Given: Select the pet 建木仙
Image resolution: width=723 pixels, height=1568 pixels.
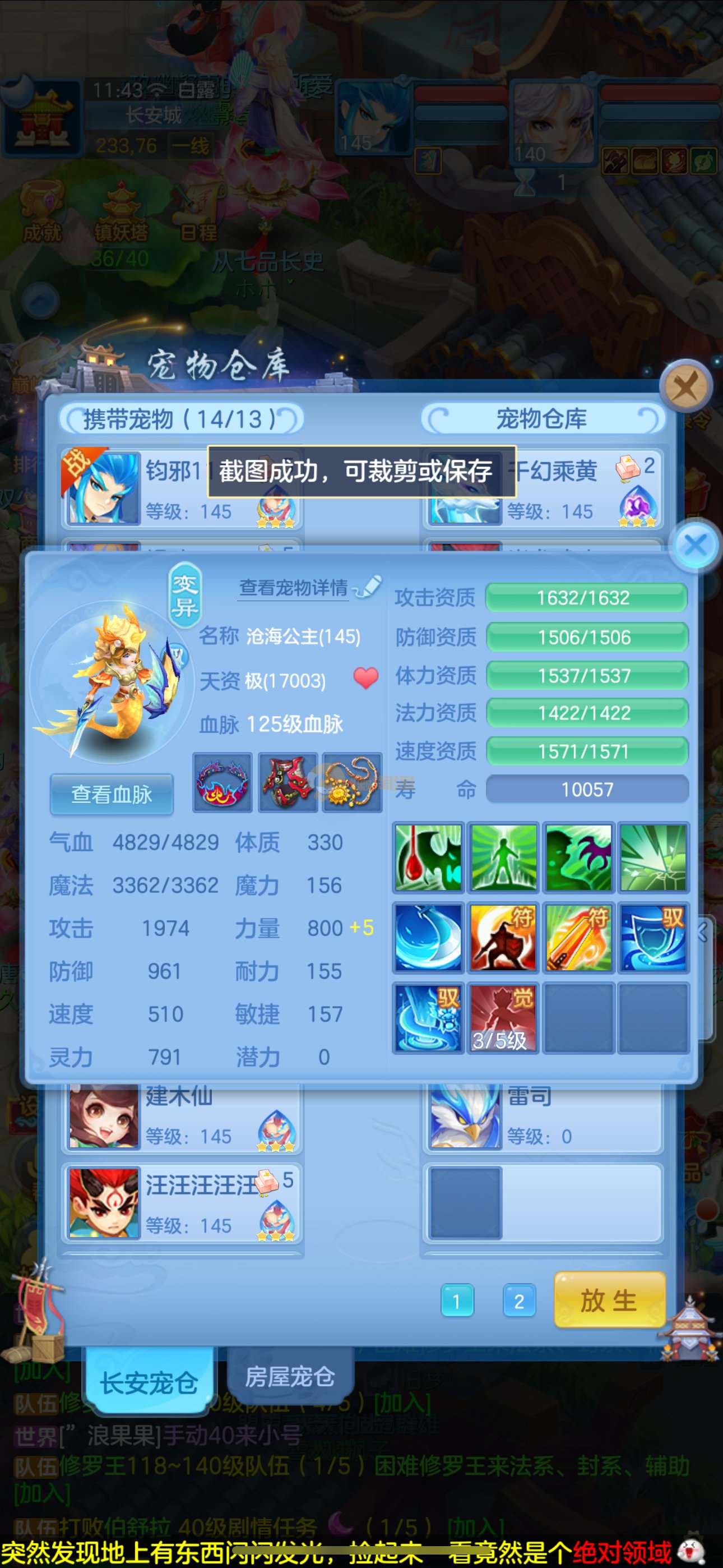Looking at the screenshot, I should (x=182, y=1117).
